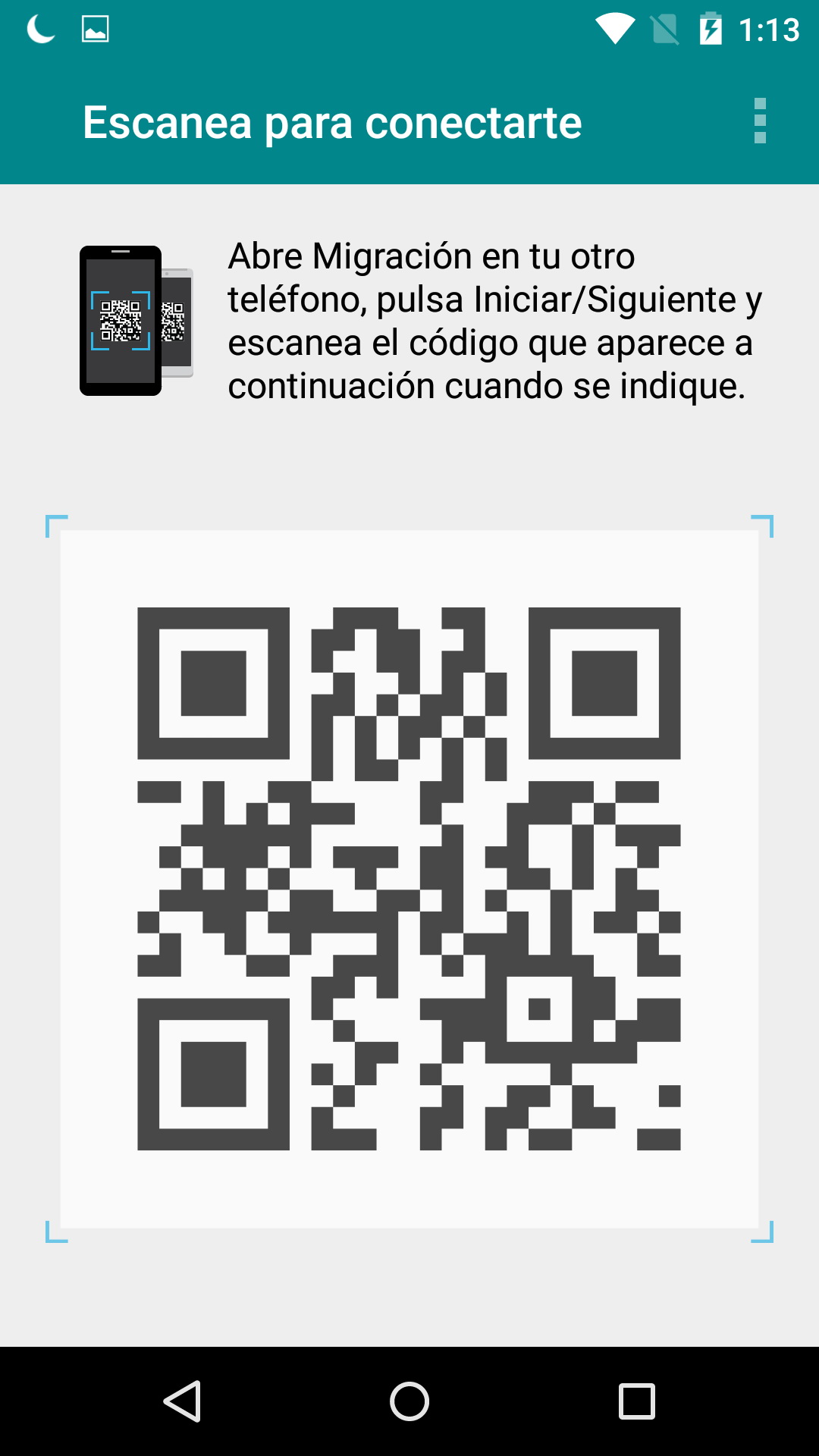819x1456 pixels.
Task: Go back using the navigation bar
Action: tap(183, 1401)
